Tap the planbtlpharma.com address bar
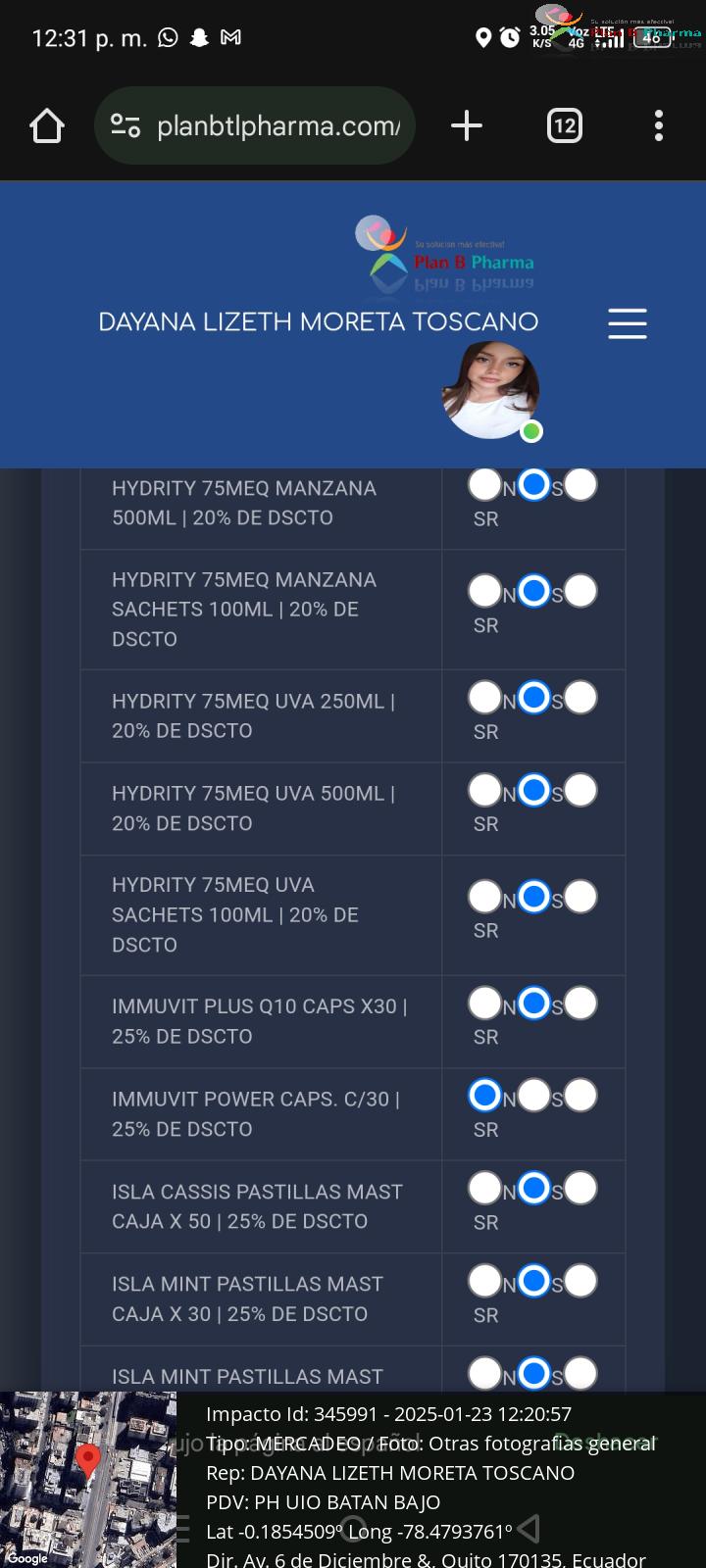The height and width of the screenshot is (1568, 706). (255, 125)
